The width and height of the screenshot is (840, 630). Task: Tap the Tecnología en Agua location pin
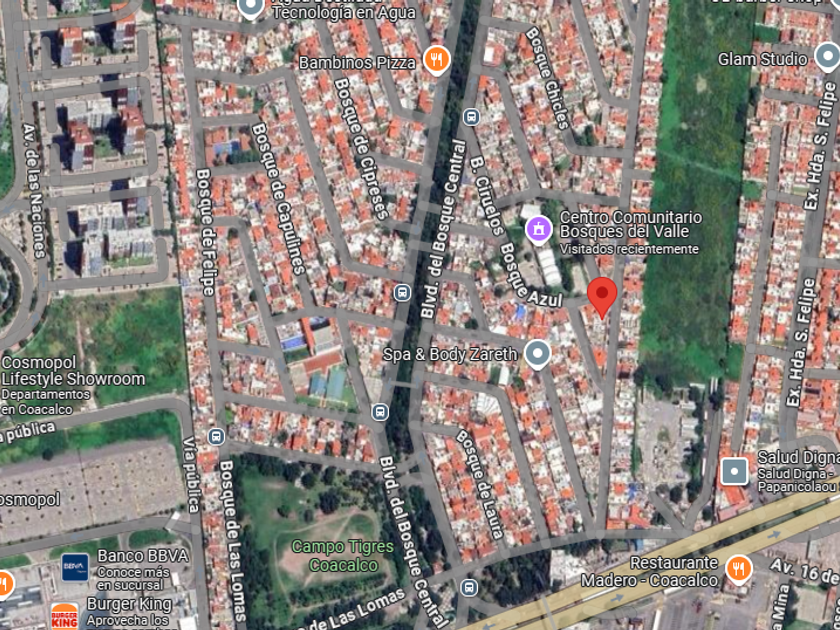pos(251,6)
